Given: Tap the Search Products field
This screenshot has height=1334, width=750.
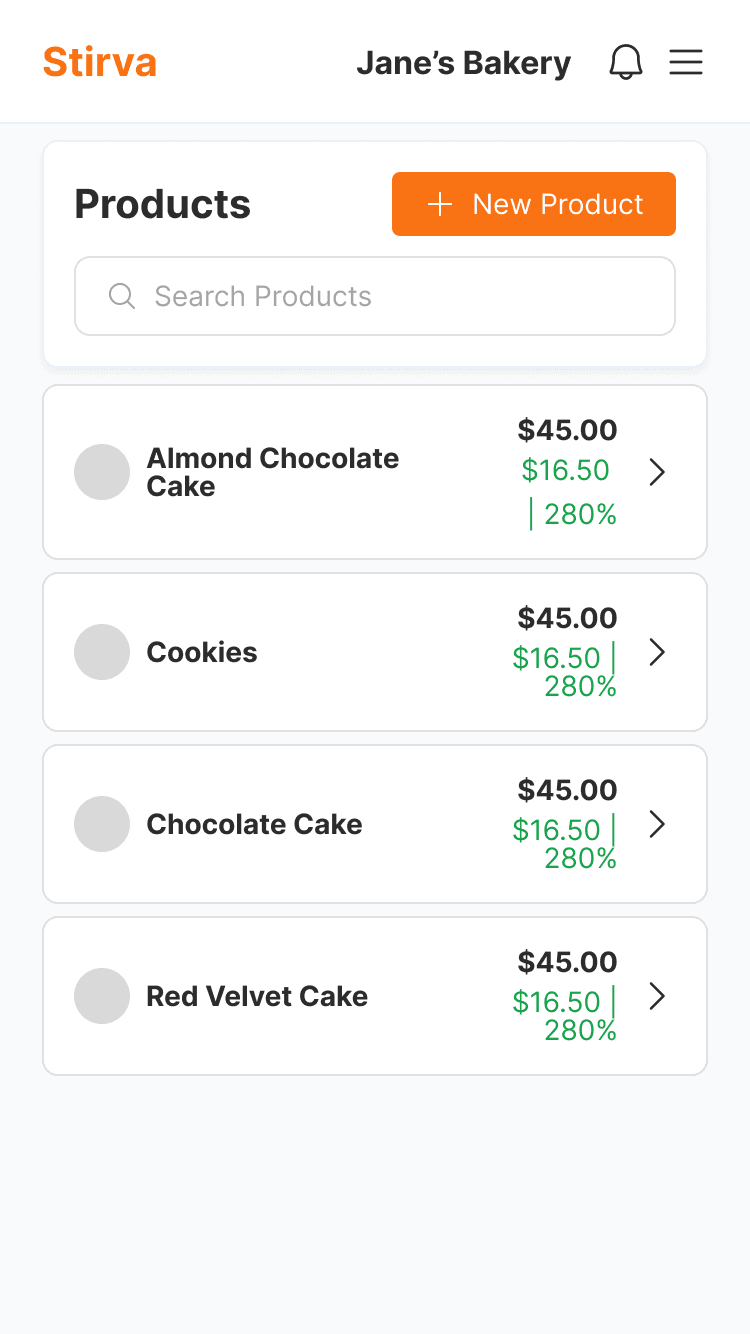Looking at the screenshot, I should point(375,296).
